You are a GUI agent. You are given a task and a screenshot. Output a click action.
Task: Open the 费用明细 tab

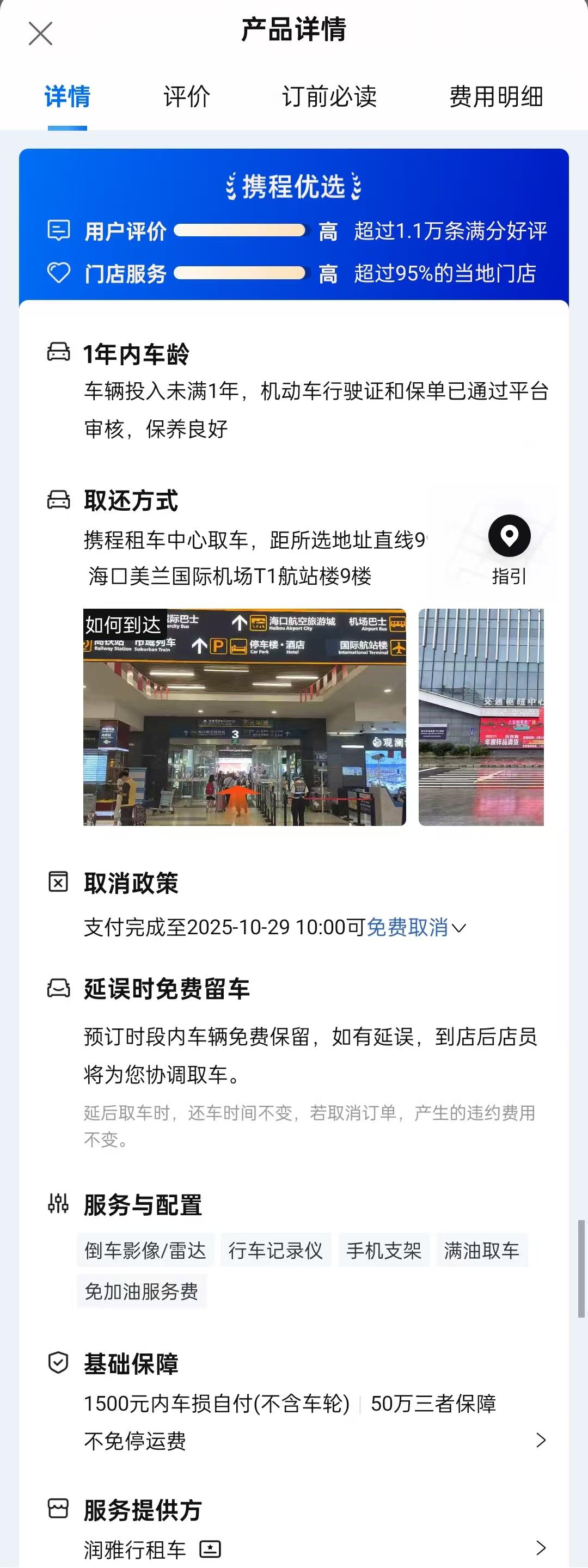(496, 97)
